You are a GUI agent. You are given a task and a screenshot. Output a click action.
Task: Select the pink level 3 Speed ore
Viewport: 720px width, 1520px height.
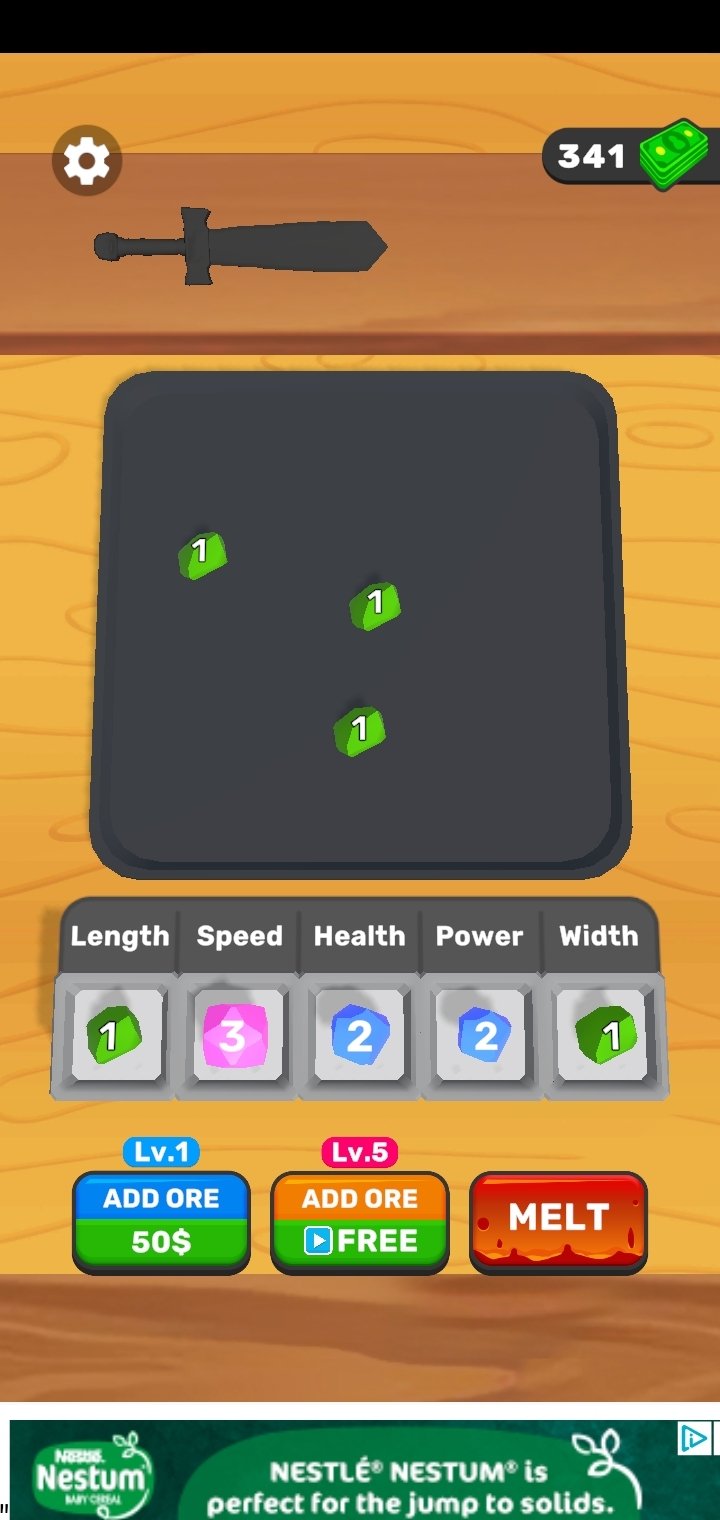tap(233, 1036)
